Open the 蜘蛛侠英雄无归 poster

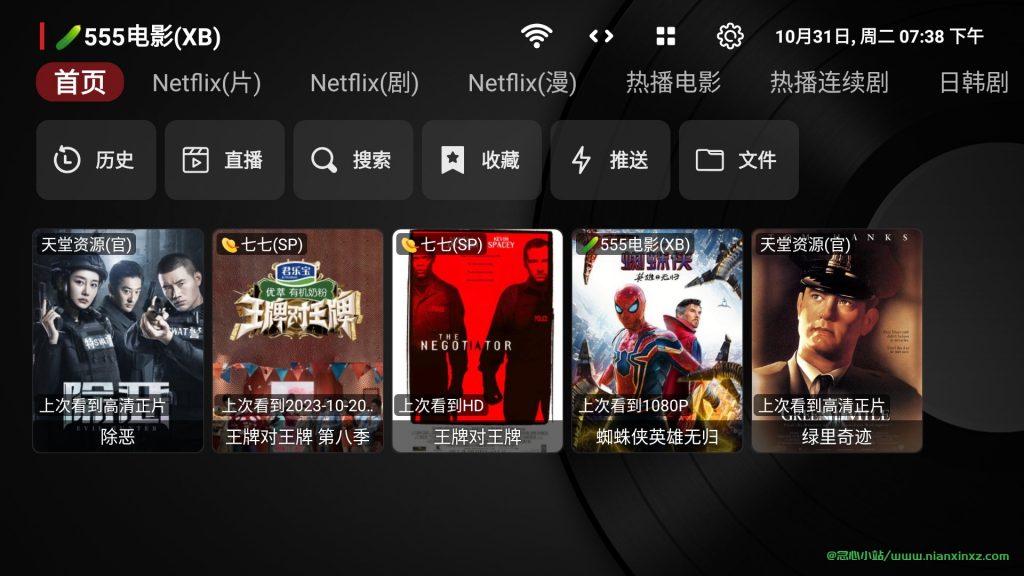657,340
